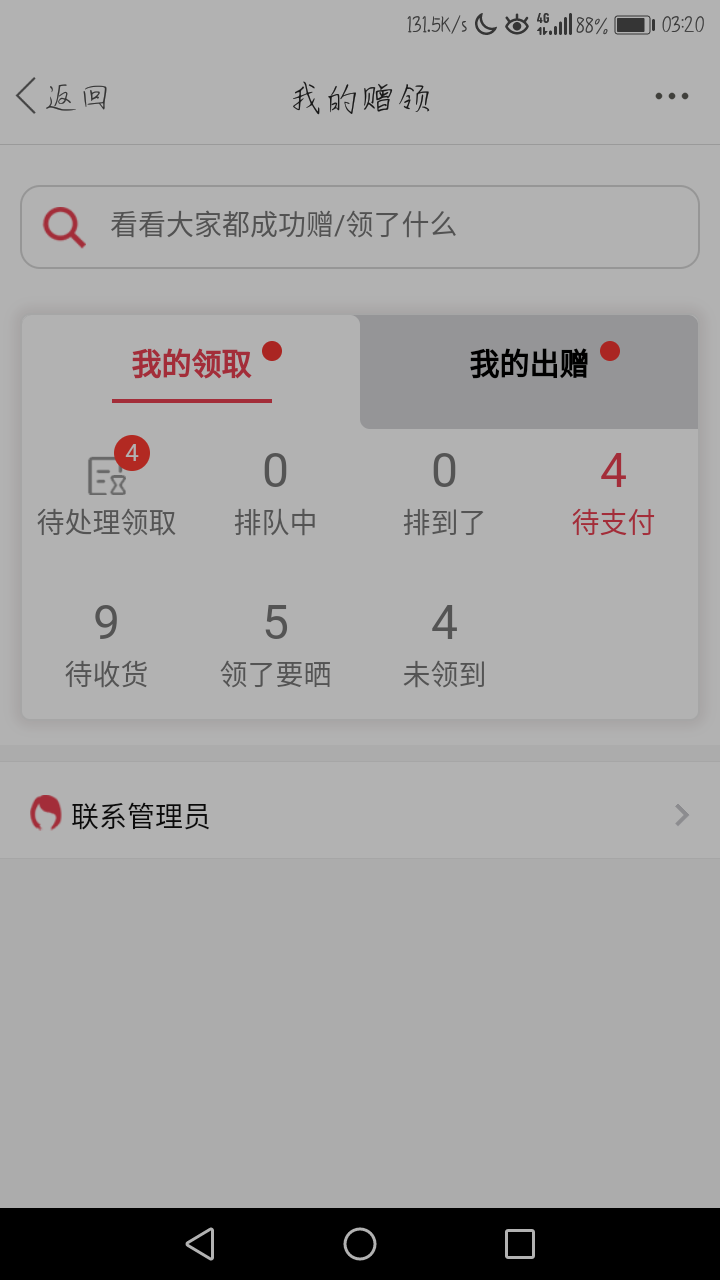
Task: View the 排到了 items
Action: click(x=444, y=494)
